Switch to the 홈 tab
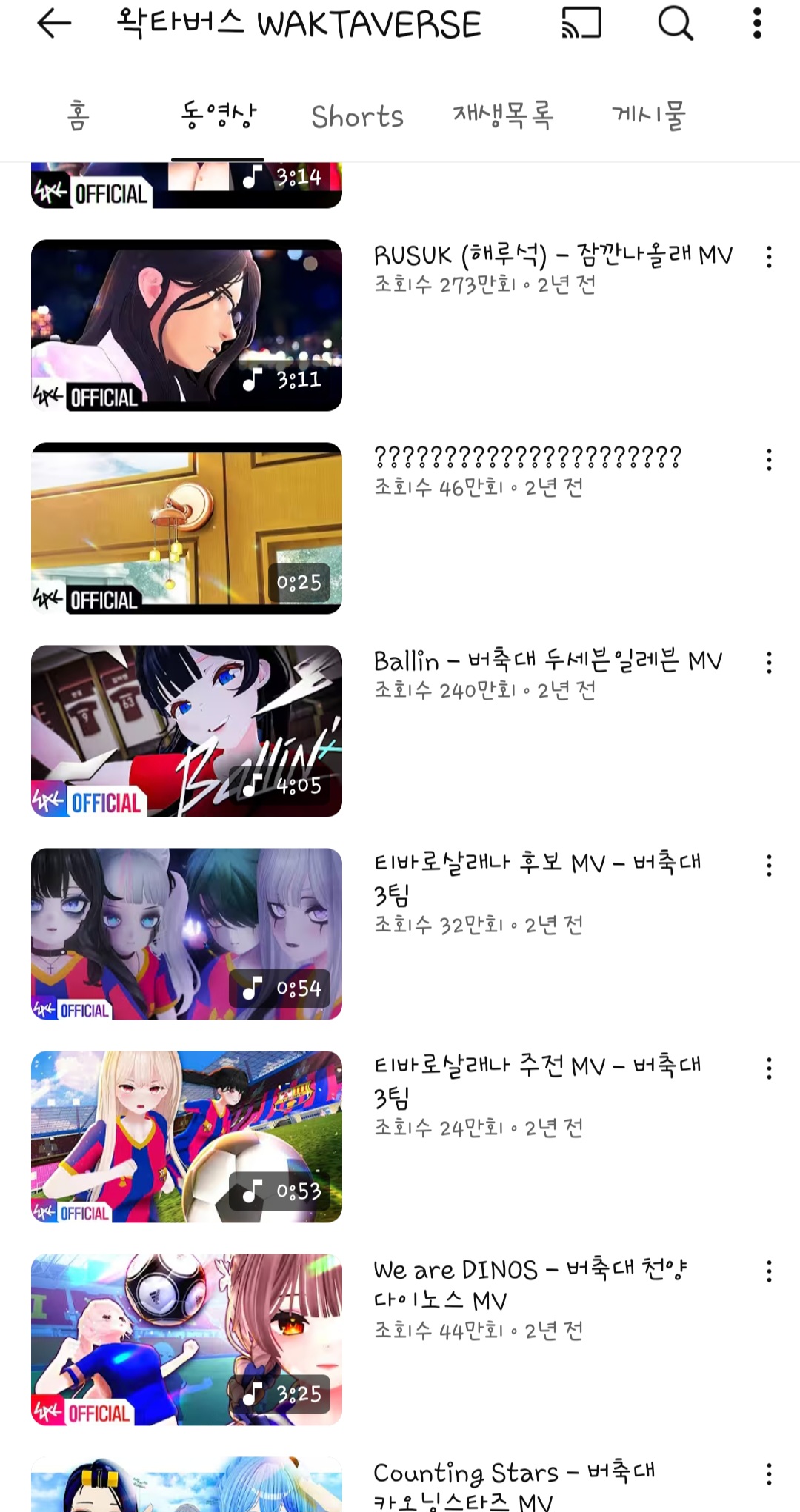 point(78,116)
